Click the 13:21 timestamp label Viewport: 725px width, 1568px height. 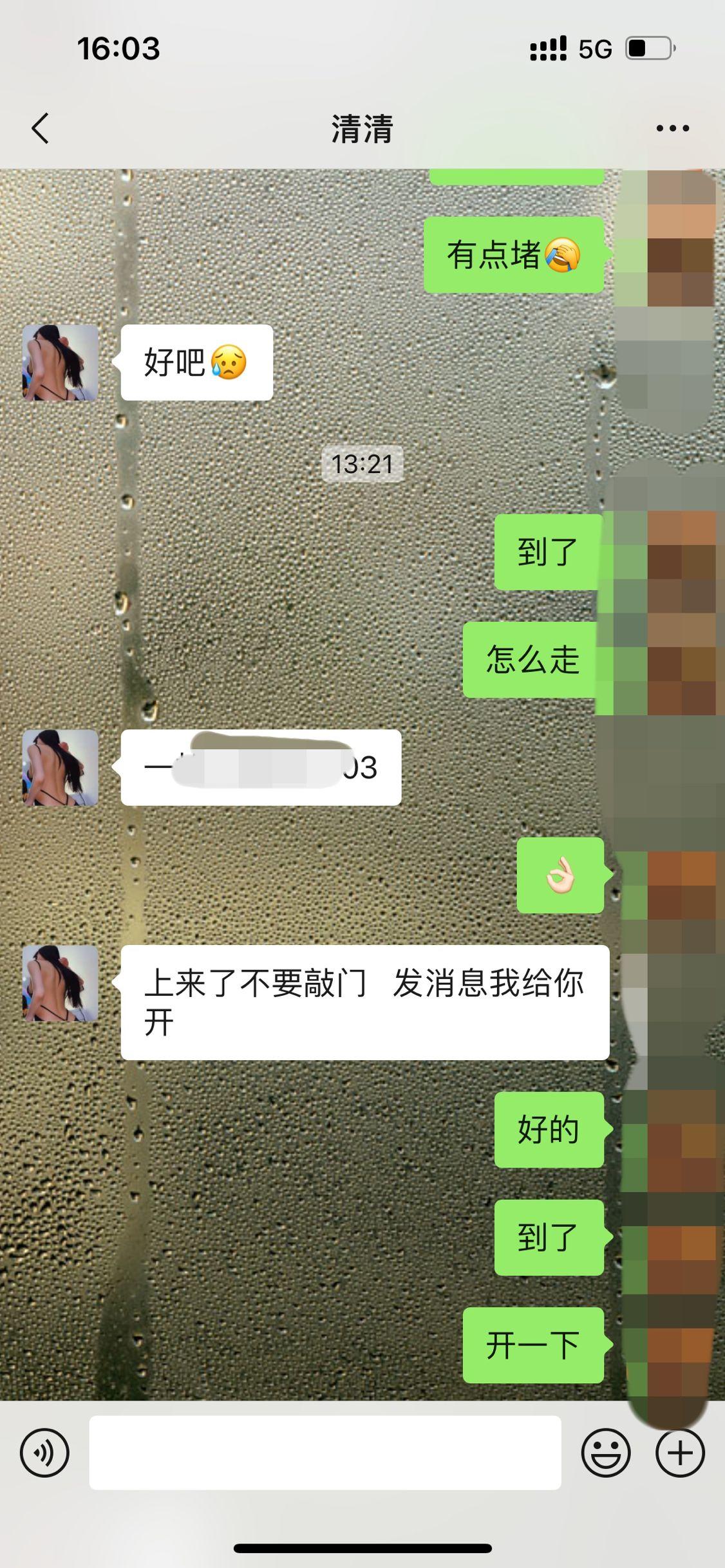tap(362, 465)
